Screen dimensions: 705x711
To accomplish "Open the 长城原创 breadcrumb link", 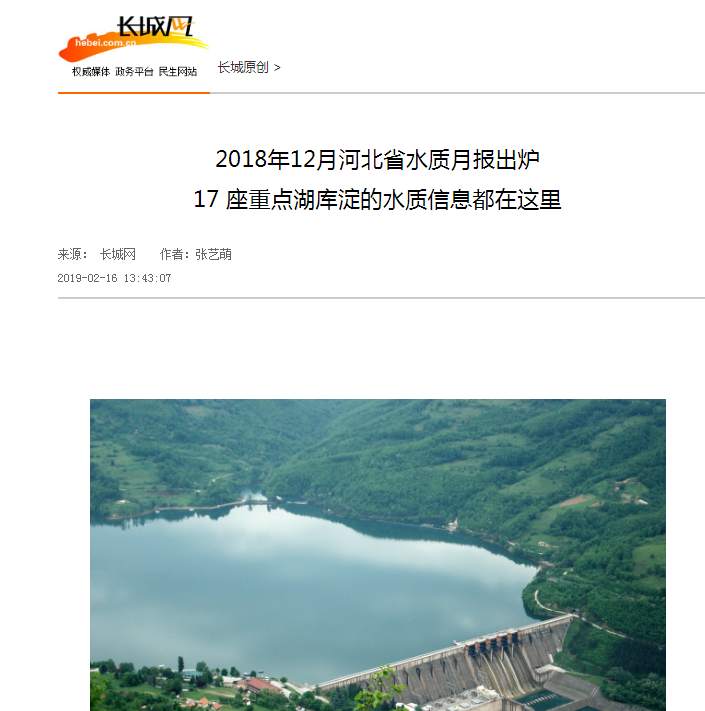I will pos(243,68).
